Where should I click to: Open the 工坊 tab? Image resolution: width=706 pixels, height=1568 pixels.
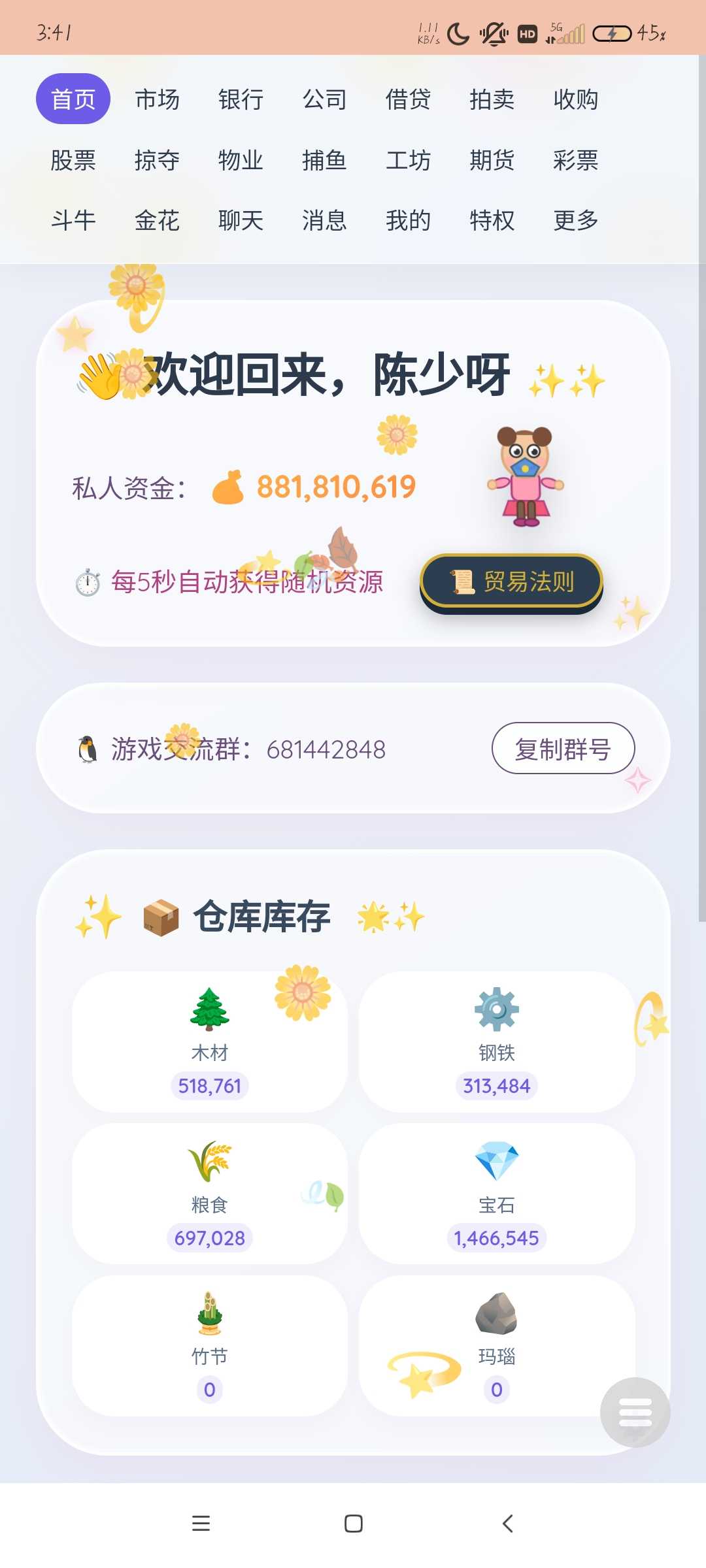click(408, 160)
